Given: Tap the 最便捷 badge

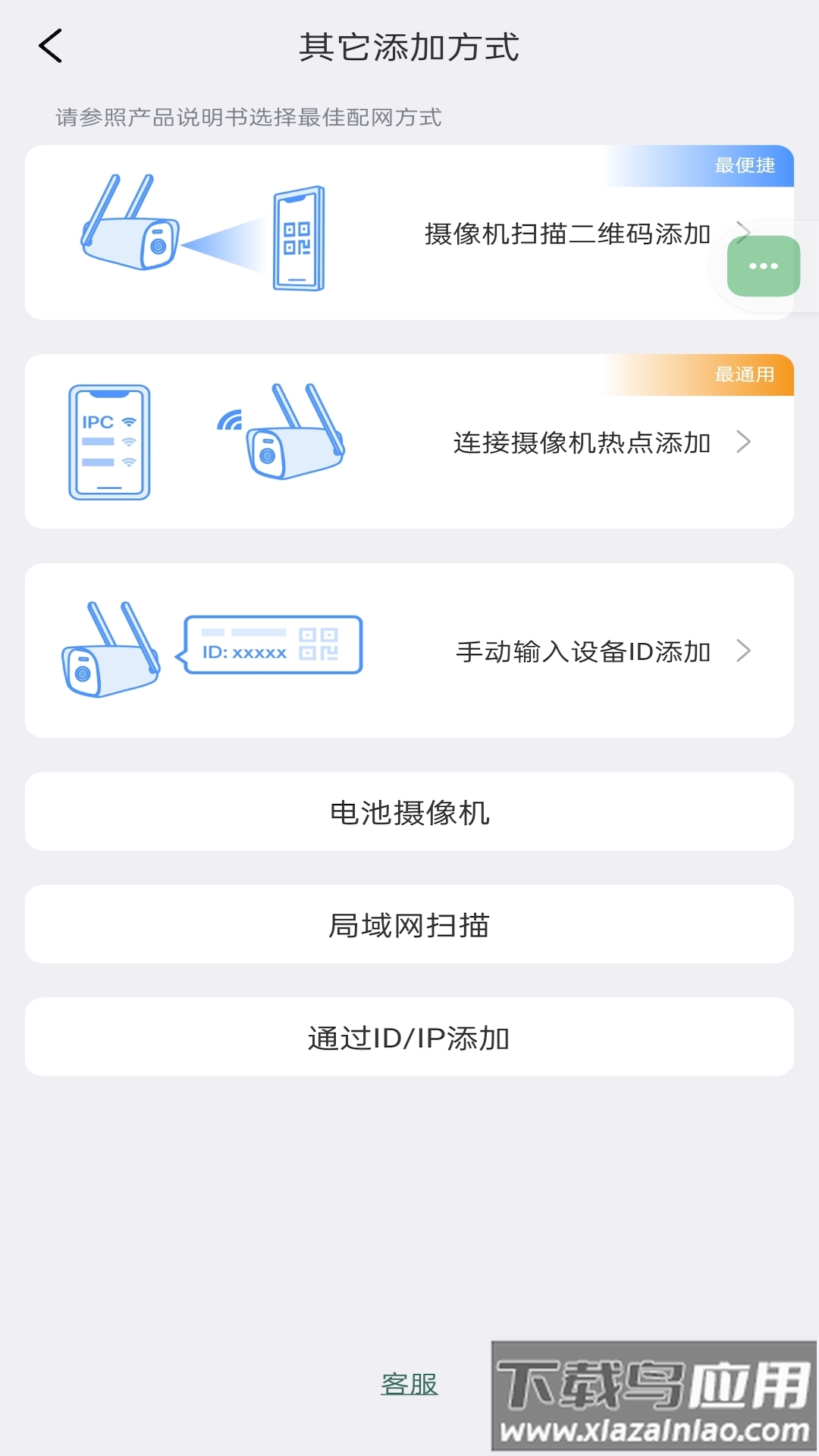Looking at the screenshot, I should point(745,166).
